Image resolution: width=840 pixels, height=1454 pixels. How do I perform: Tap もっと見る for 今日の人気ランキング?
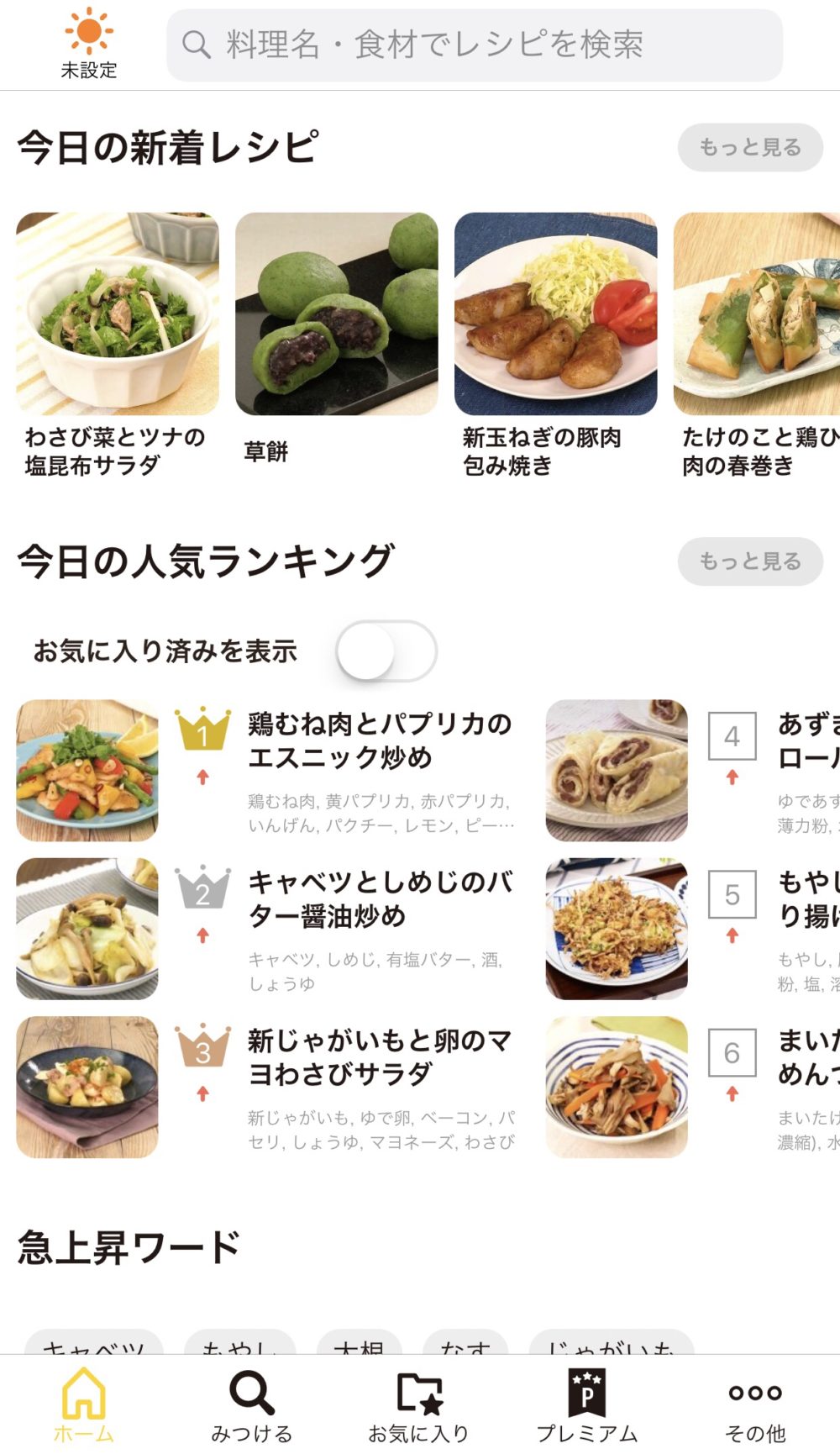point(749,561)
